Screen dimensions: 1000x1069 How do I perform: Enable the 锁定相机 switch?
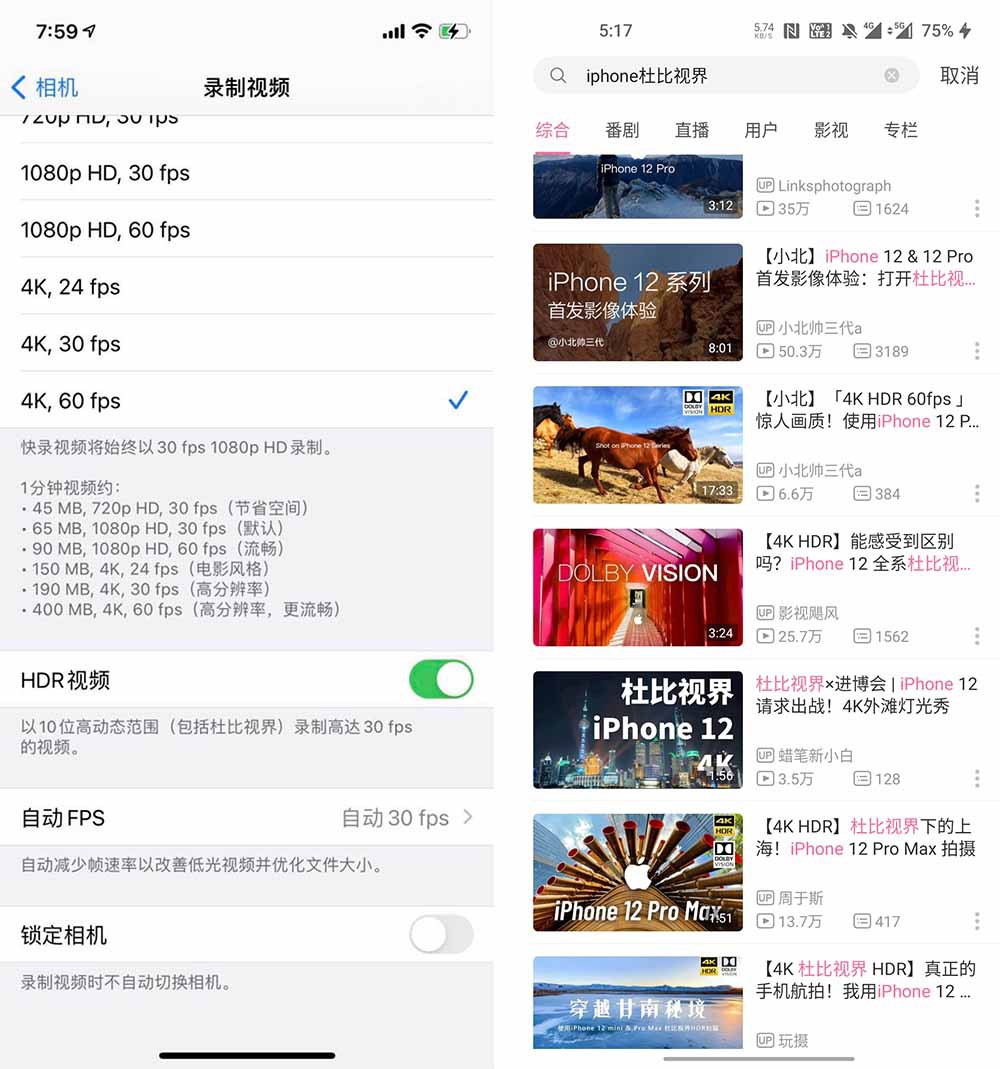click(x=441, y=935)
